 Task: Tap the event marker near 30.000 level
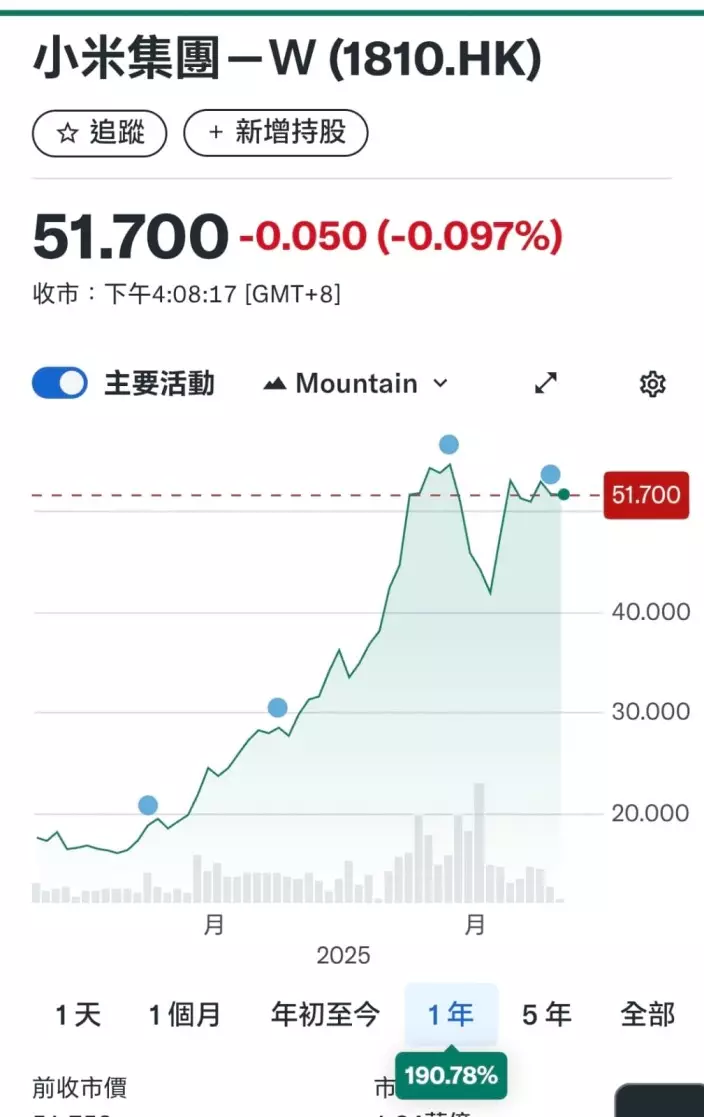tap(278, 708)
